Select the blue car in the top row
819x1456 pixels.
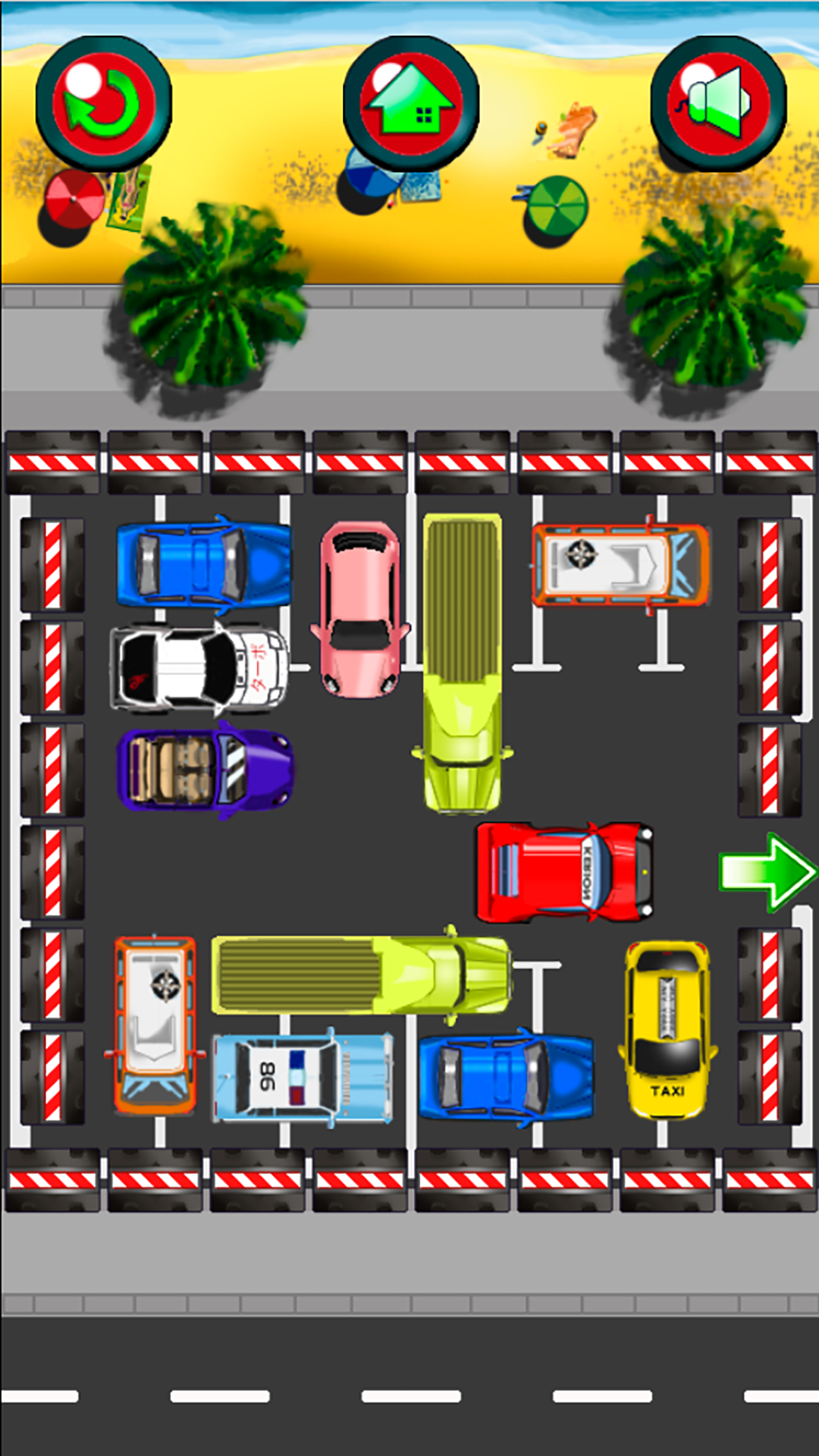click(203, 565)
